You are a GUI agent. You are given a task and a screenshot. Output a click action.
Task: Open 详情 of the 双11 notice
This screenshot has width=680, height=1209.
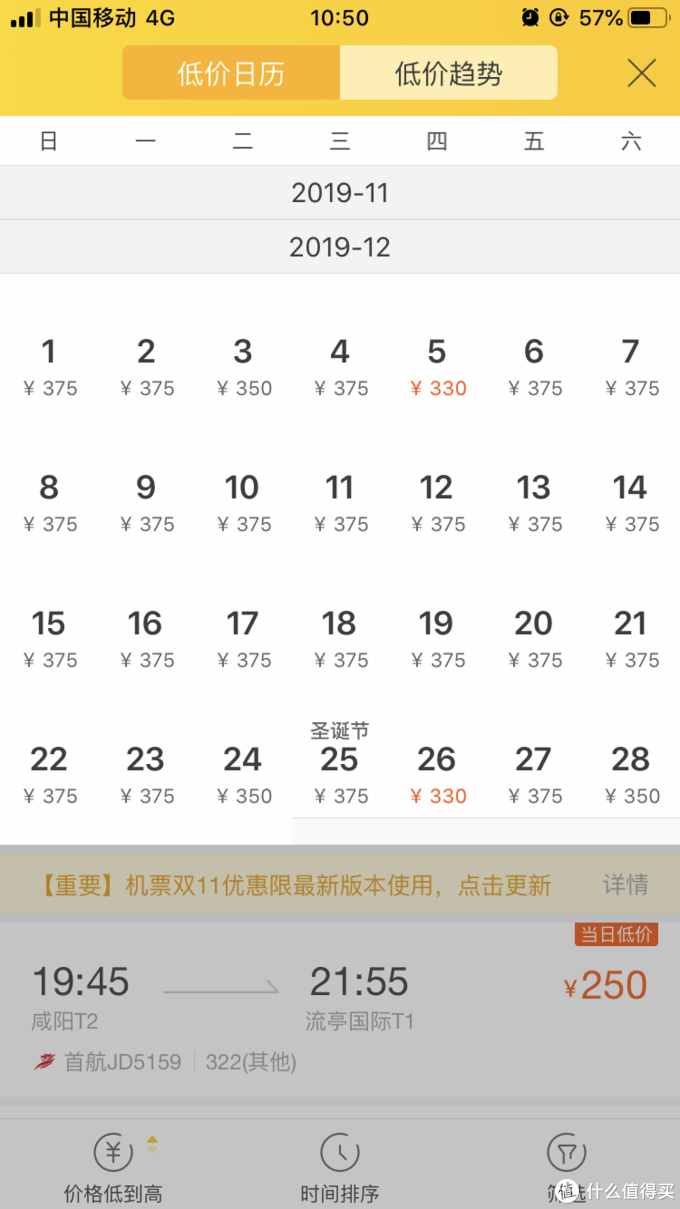(x=625, y=884)
